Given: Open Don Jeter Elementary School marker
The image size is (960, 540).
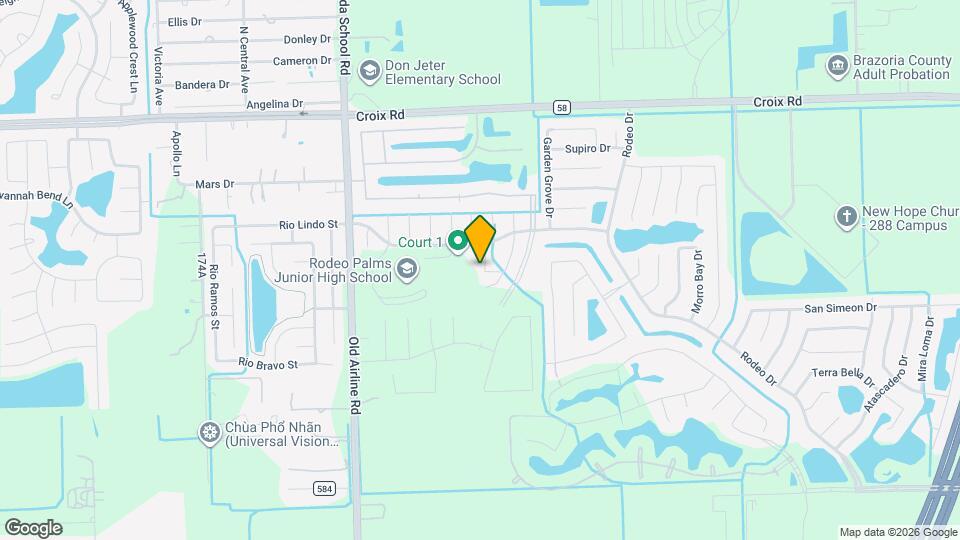Looking at the screenshot, I should pyautogui.click(x=370, y=70).
